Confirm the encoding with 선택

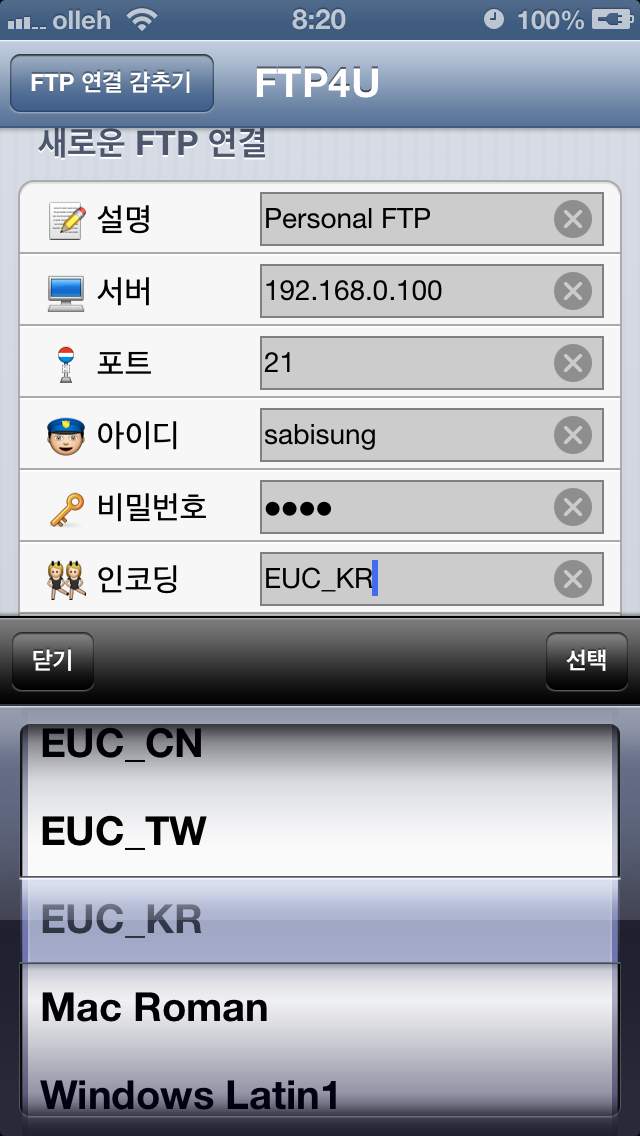(586, 661)
